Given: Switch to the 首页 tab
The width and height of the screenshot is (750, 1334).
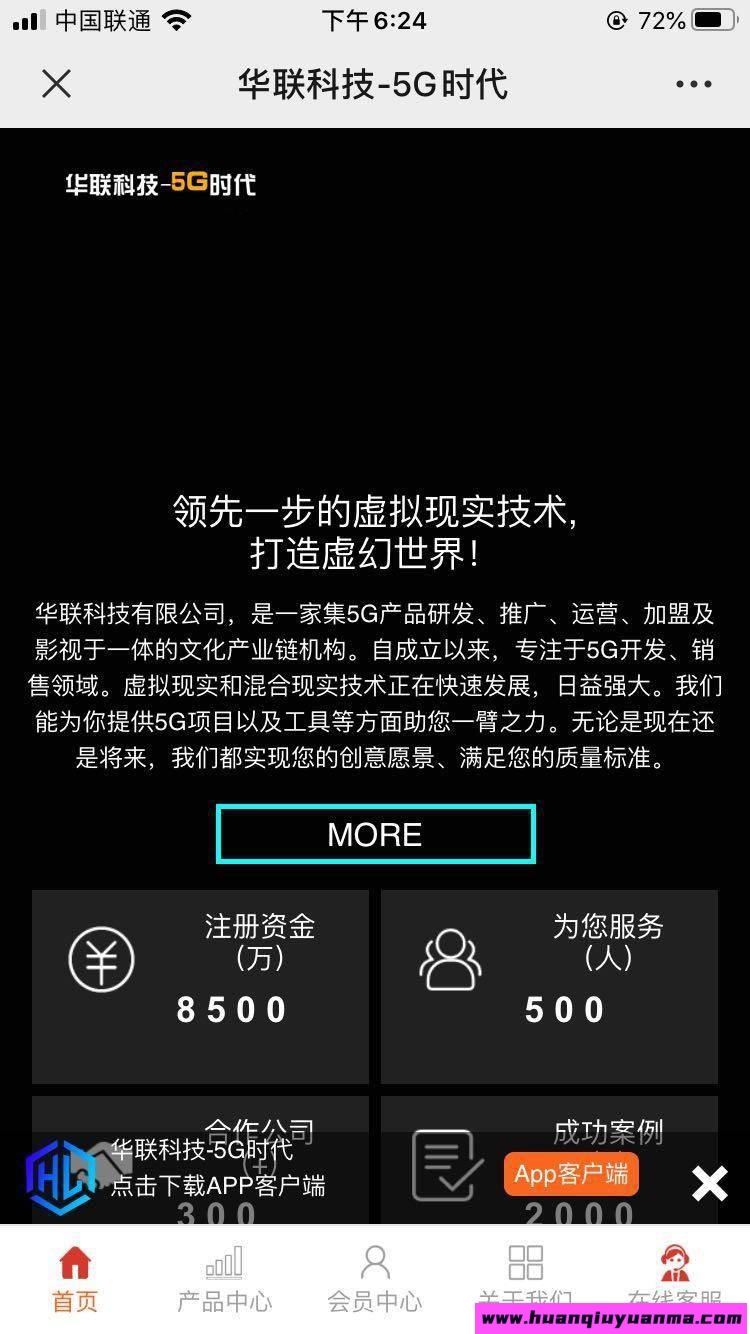Looking at the screenshot, I should tap(75, 1278).
